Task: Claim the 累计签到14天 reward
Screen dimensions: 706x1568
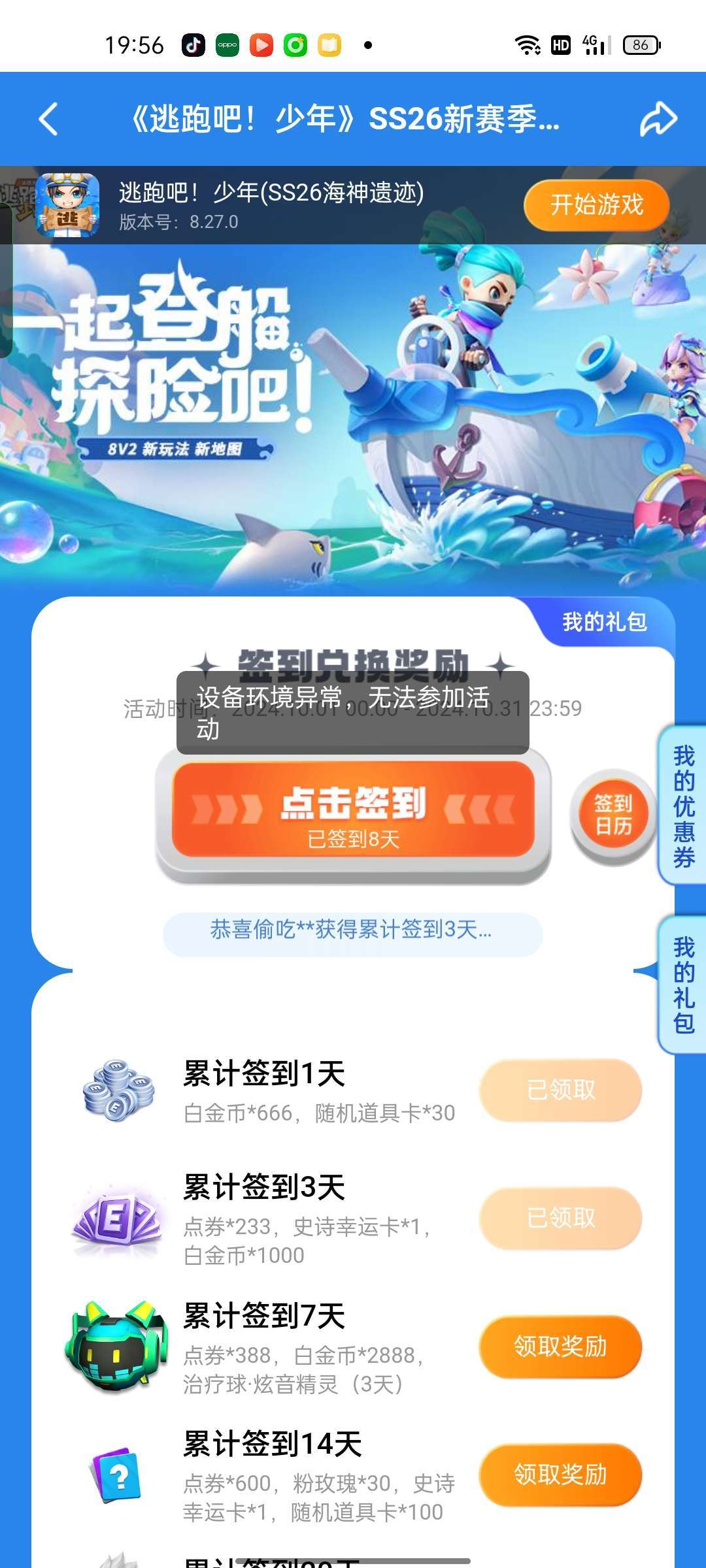Action: pos(560,1475)
